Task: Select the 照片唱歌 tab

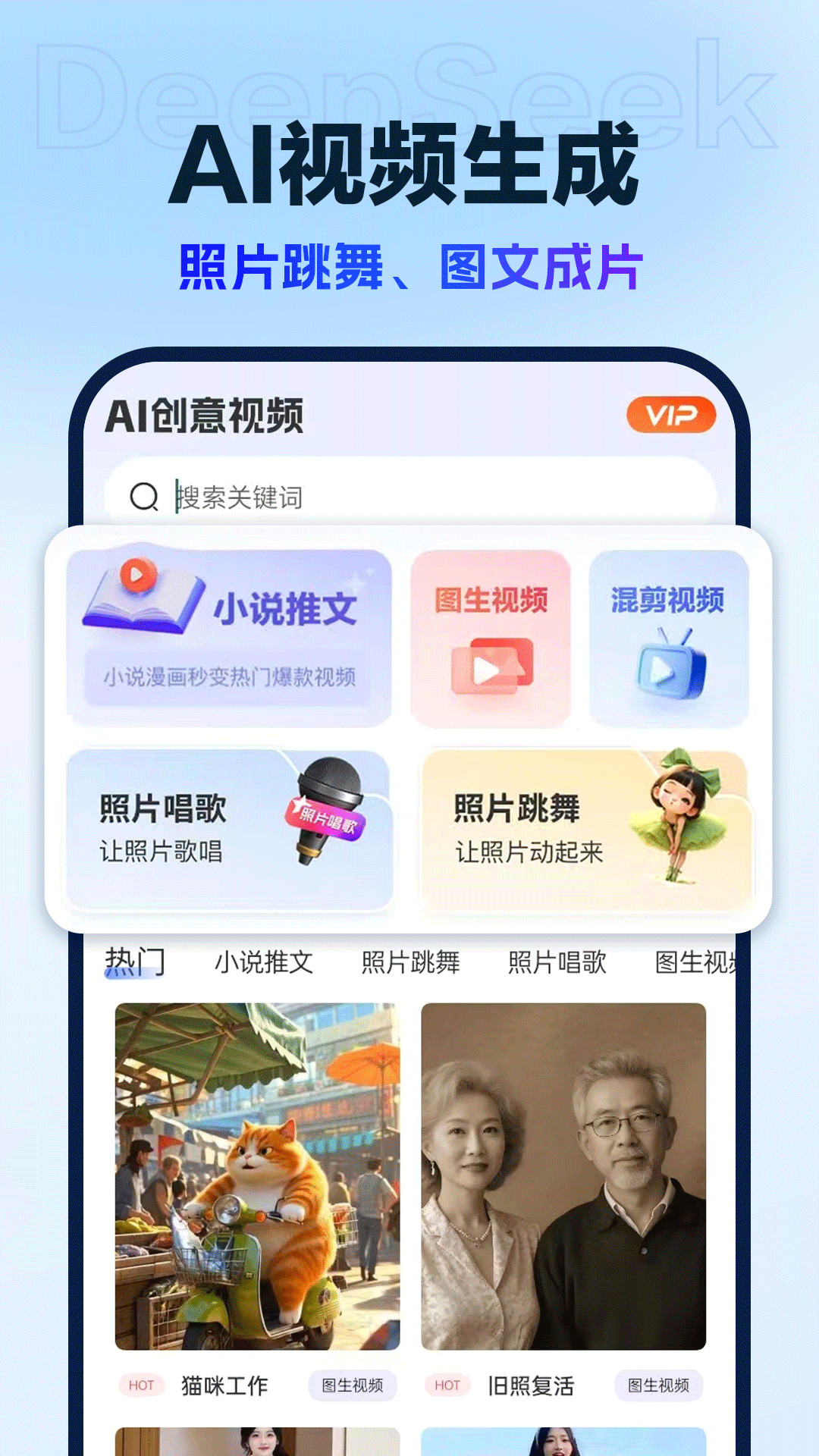Action: coord(555,960)
